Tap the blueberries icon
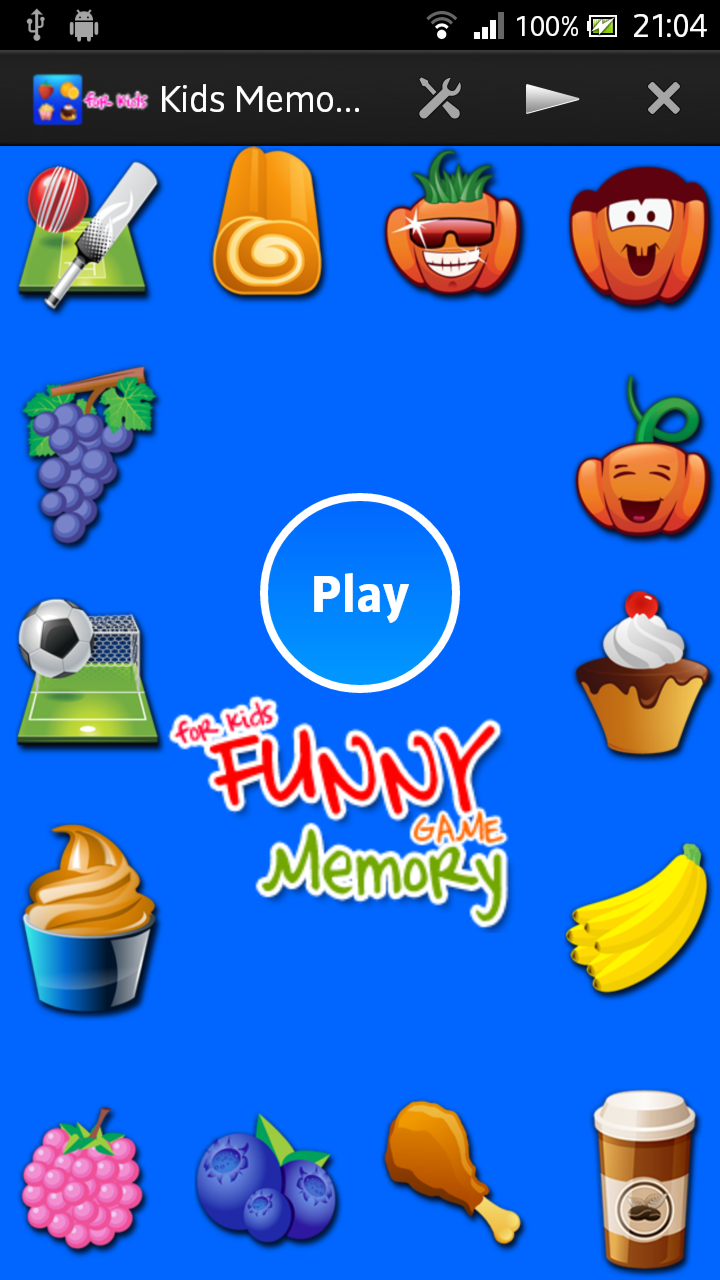Viewport: 720px width, 1280px height. [x=265, y=1180]
